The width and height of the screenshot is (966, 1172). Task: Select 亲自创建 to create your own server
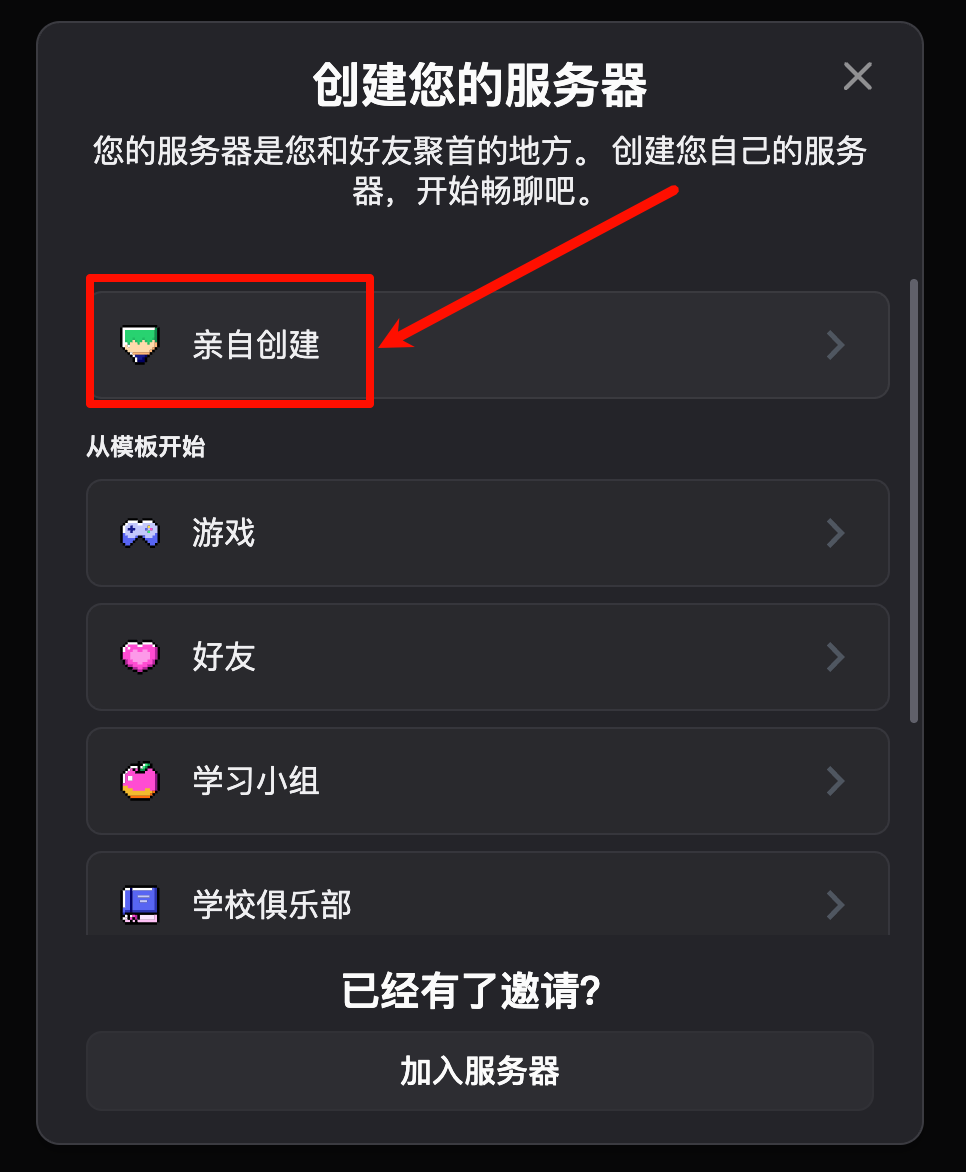[x=487, y=345]
